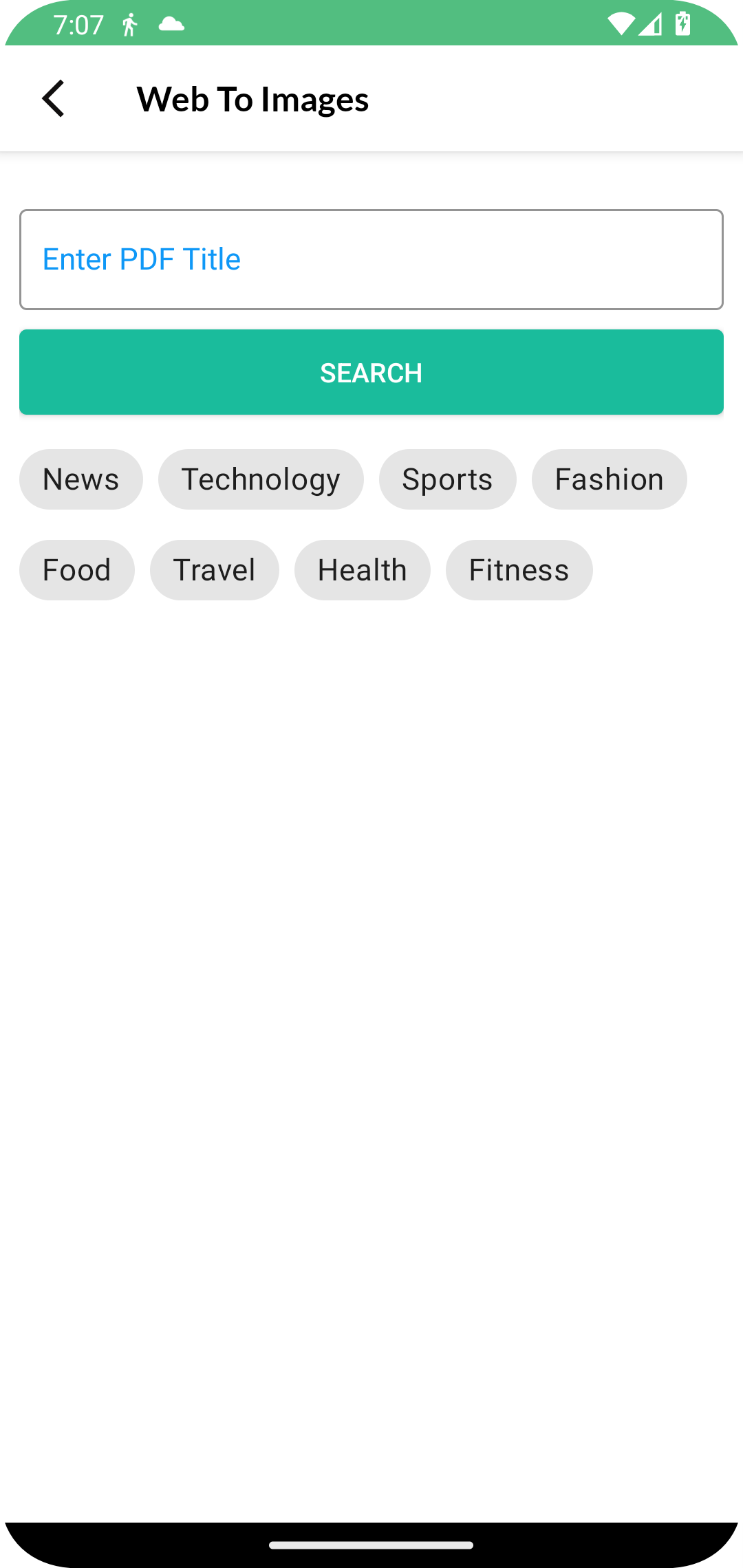Screen dimensions: 743x1568
Task: Pick the Sports category chip
Action: point(447,479)
